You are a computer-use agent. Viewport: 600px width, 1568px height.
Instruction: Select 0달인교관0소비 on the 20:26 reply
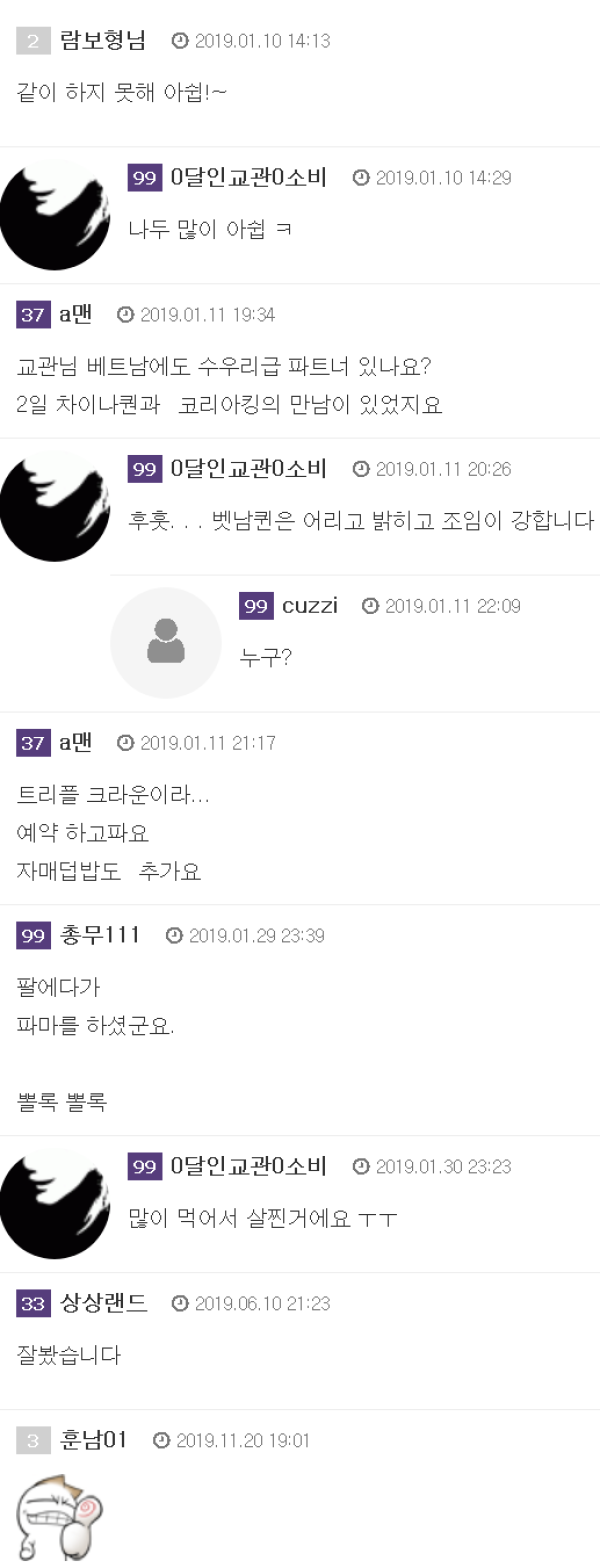coord(249,469)
